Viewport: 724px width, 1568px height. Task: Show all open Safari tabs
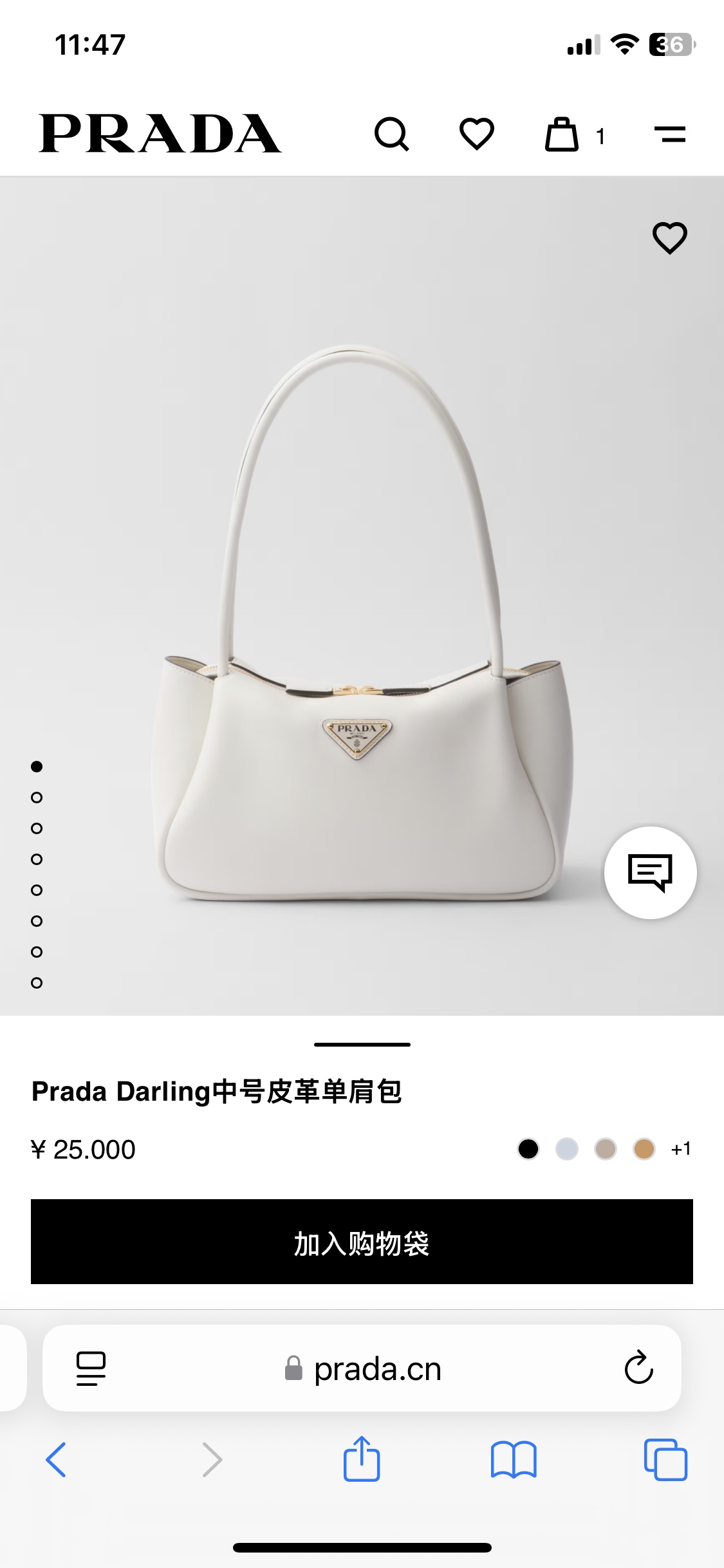pos(665,1460)
